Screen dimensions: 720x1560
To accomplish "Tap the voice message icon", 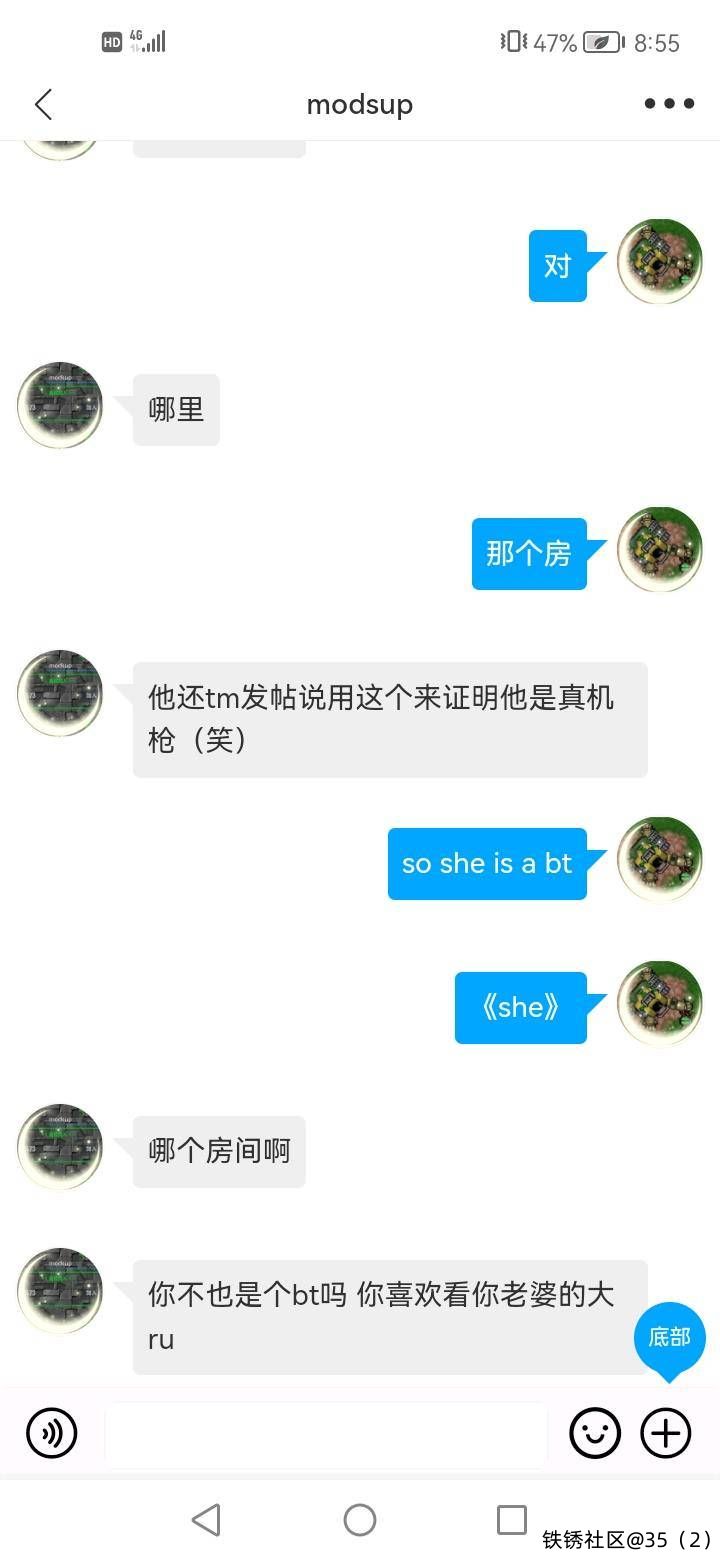I will point(51,1434).
